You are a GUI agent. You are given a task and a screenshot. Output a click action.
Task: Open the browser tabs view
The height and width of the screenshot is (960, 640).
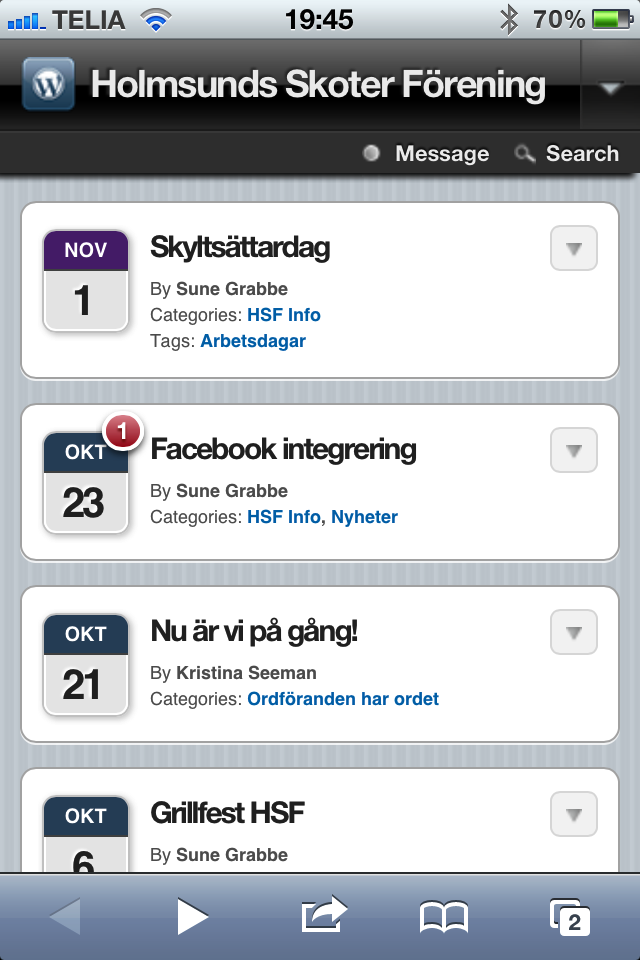pyautogui.click(x=570, y=916)
